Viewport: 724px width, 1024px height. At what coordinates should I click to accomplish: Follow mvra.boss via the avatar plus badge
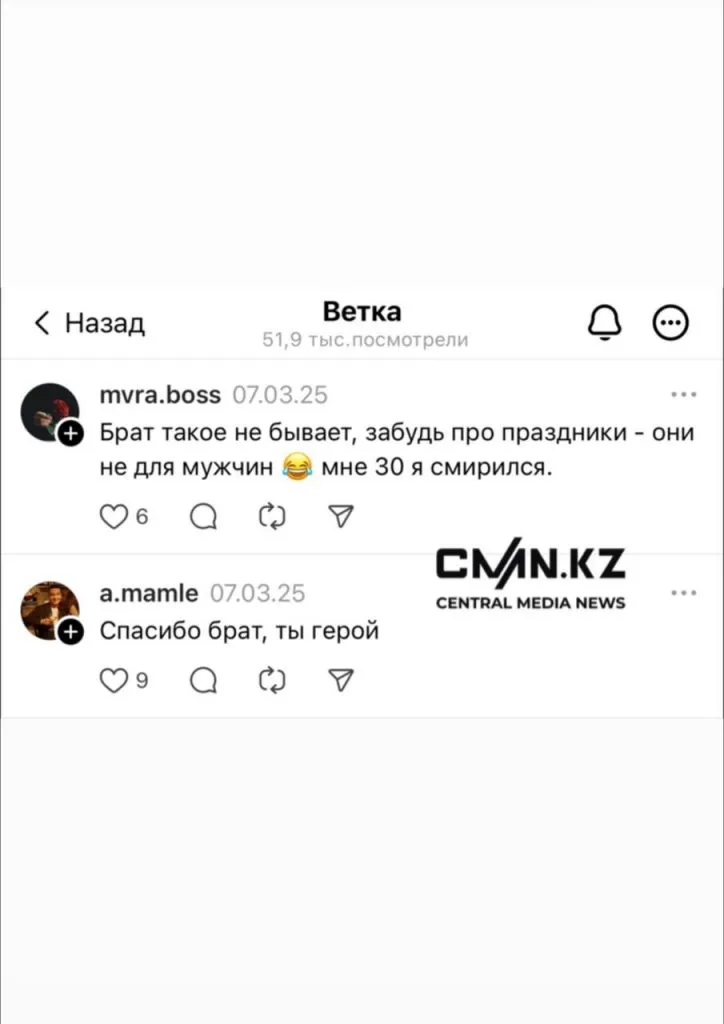[x=70, y=433]
